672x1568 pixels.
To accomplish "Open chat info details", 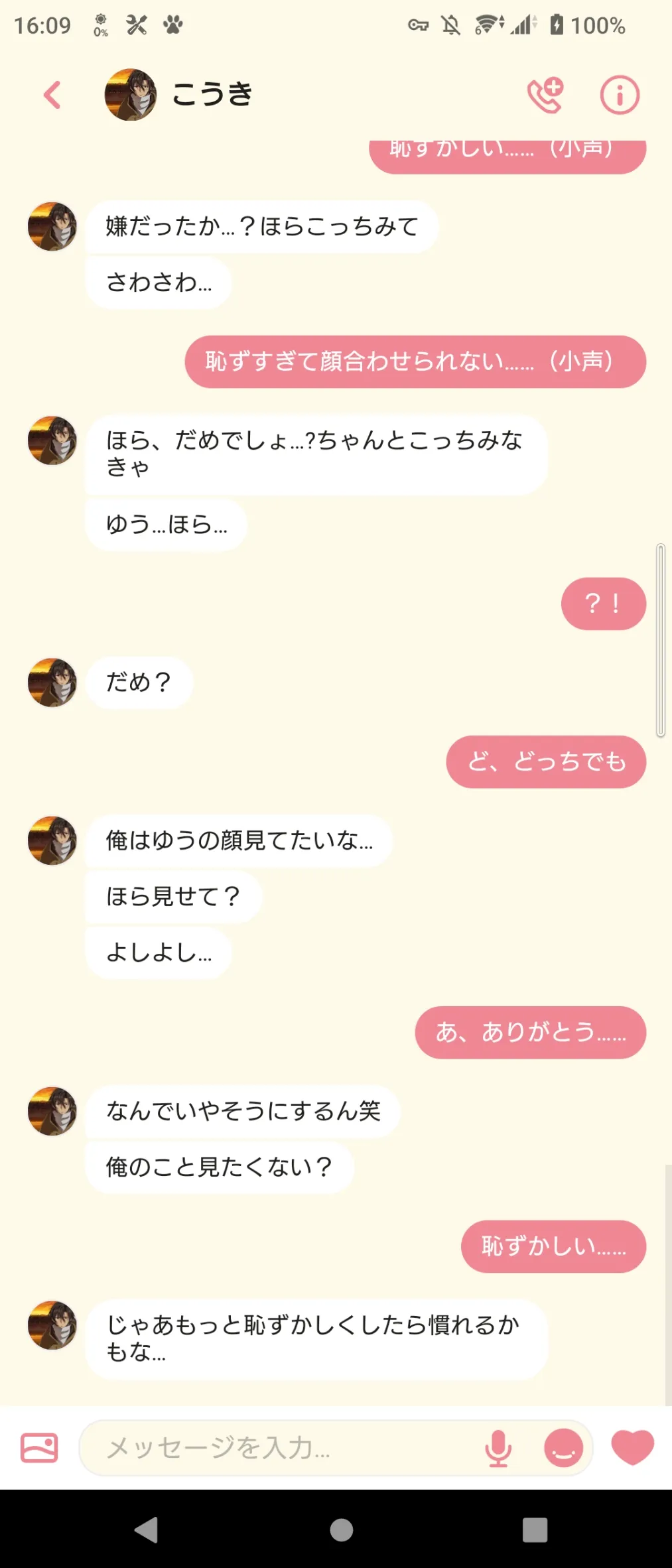I will coord(620,95).
